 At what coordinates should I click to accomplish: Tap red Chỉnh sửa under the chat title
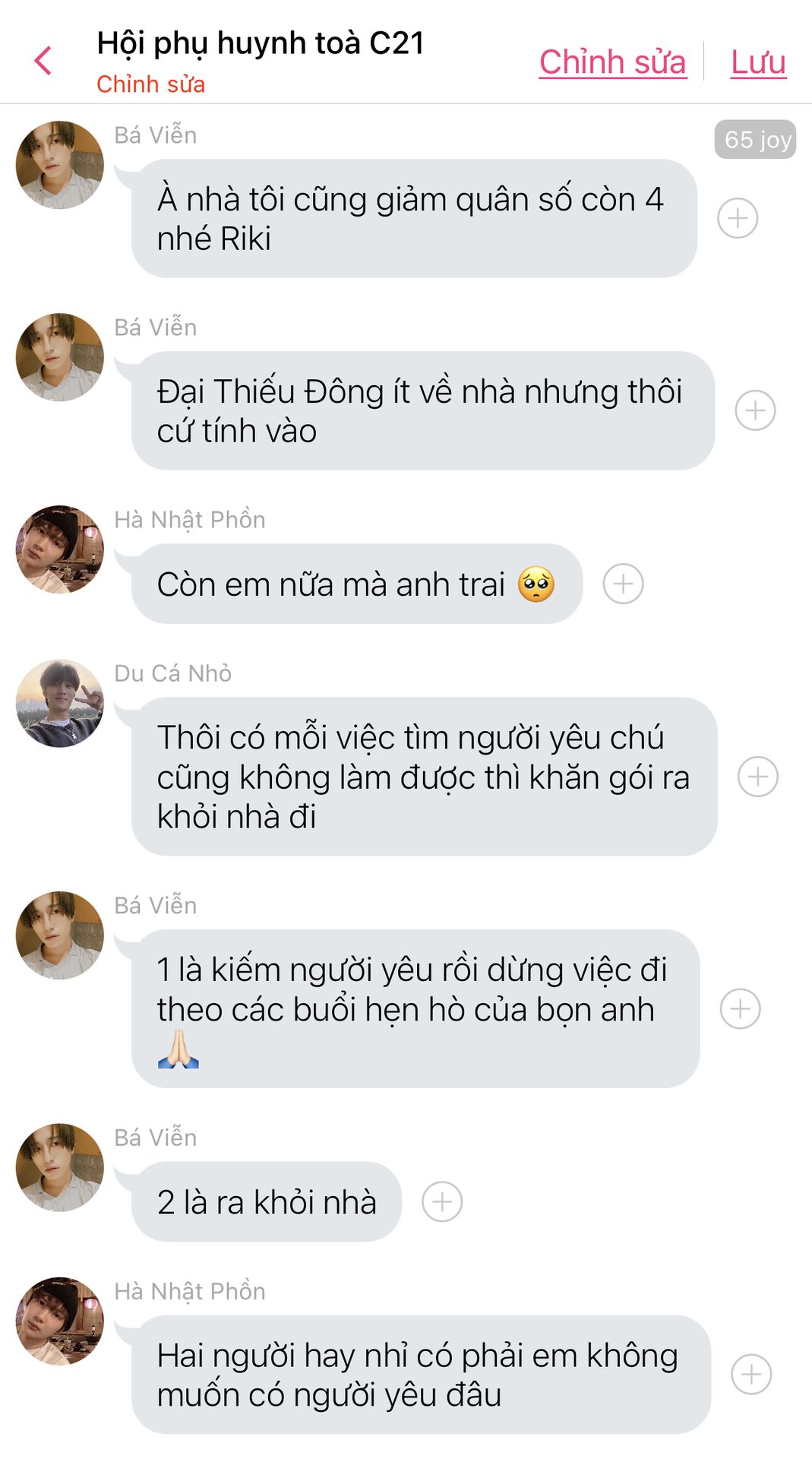[x=150, y=84]
